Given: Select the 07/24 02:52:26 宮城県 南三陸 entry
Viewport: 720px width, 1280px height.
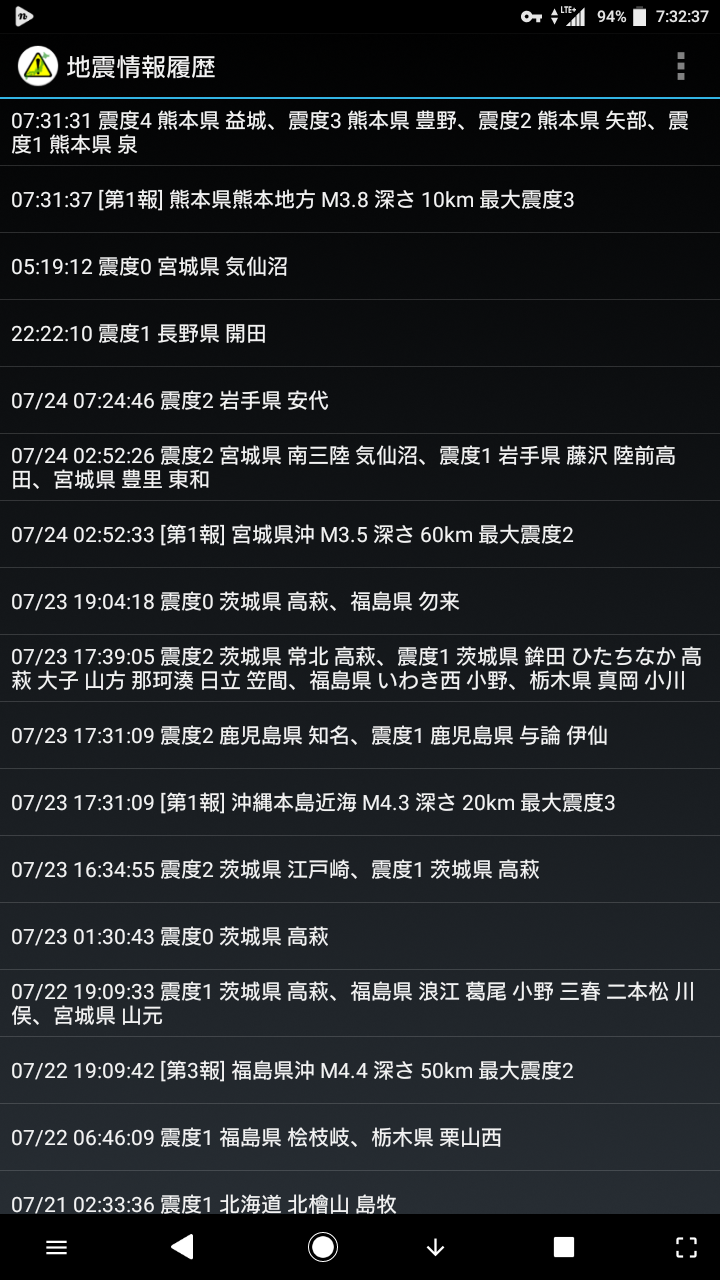Looking at the screenshot, I should (360, 468).
